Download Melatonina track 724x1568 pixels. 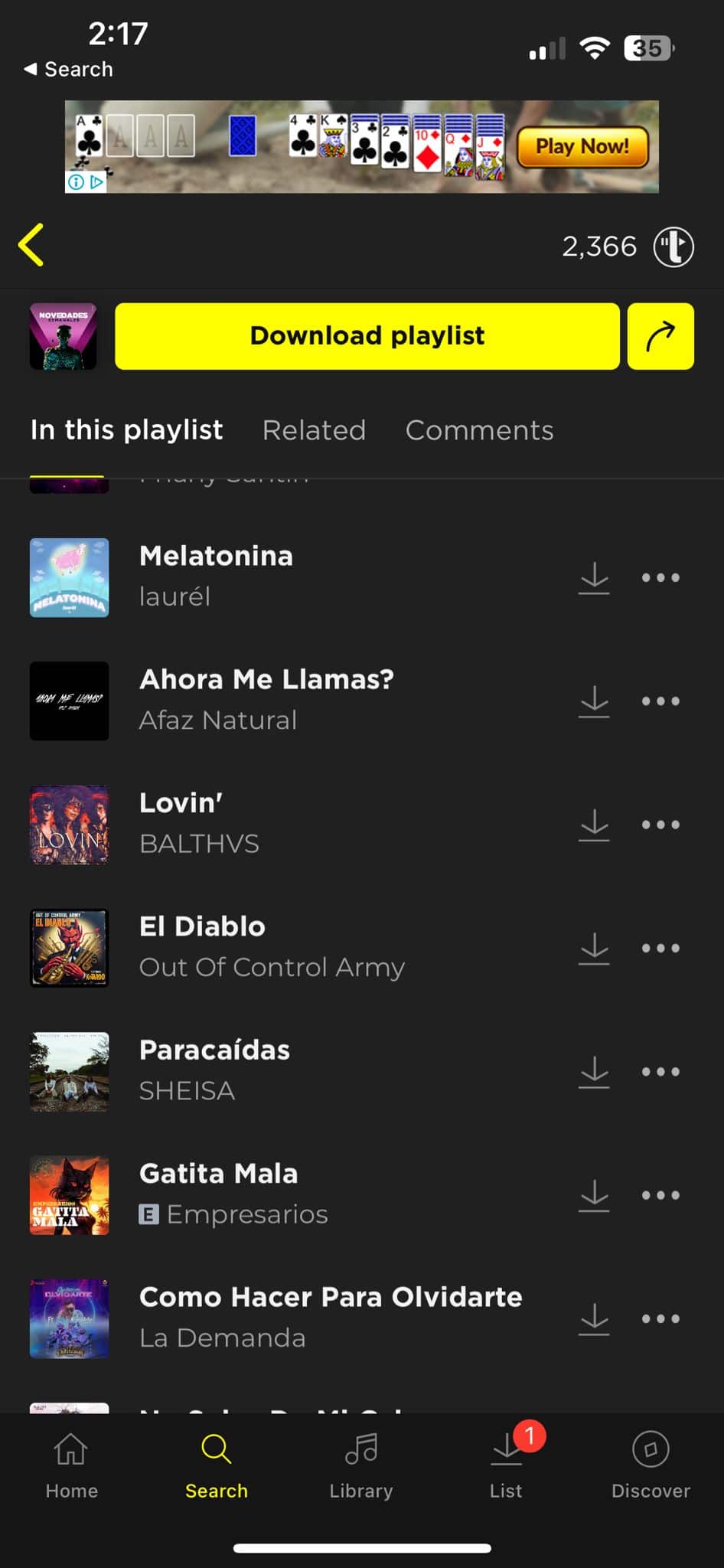(594, 578)
